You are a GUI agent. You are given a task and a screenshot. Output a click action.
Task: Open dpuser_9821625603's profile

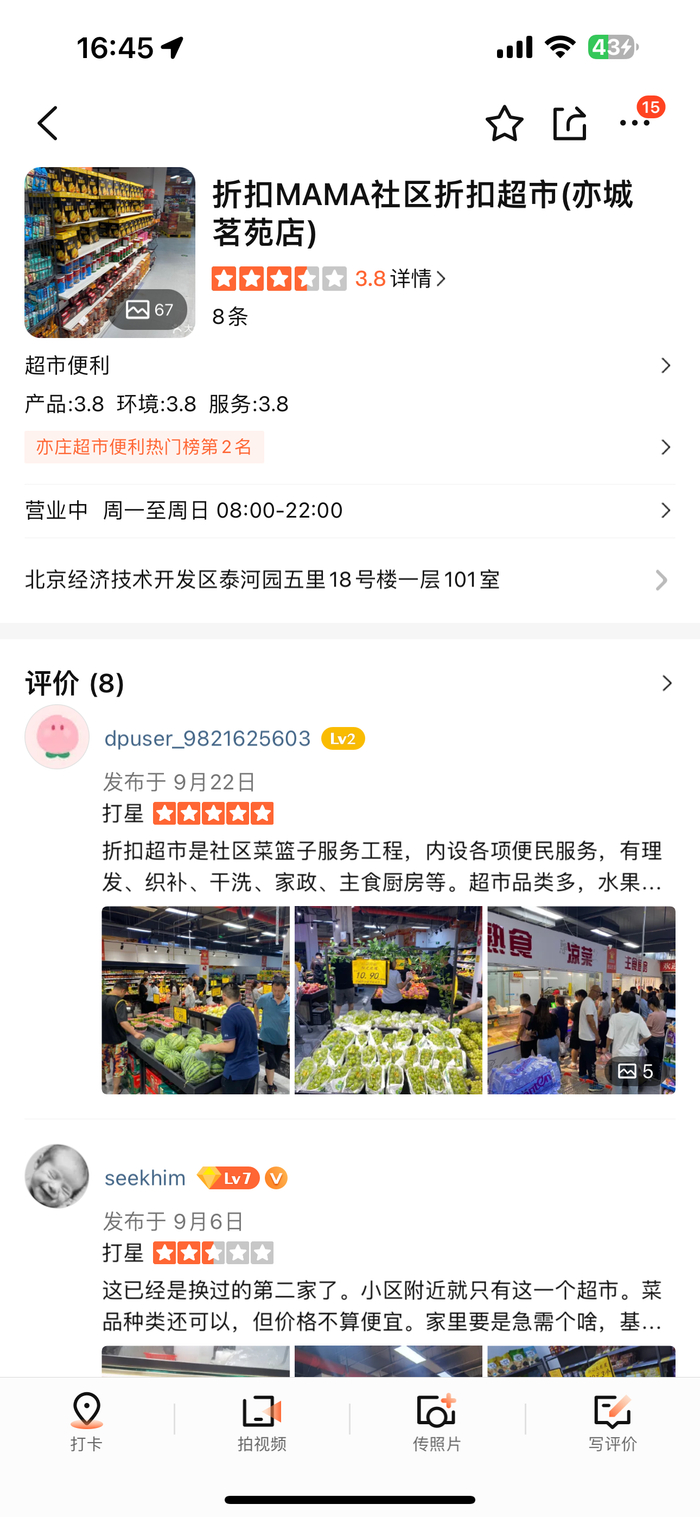click(x=207, y=739)
